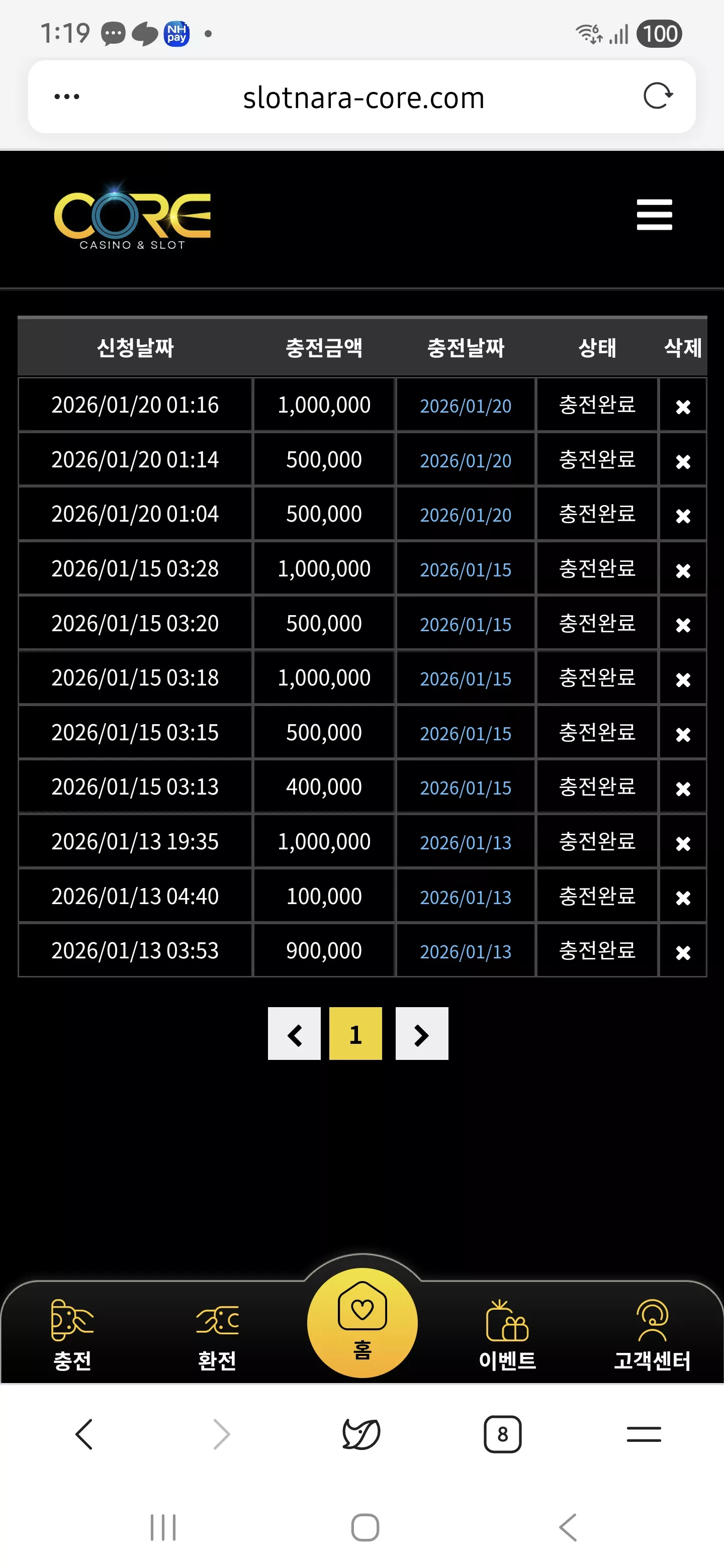The width and height of the screenshot is (724, 1568).
Task: Switch to the 환전 tab
Action: 217,1334
